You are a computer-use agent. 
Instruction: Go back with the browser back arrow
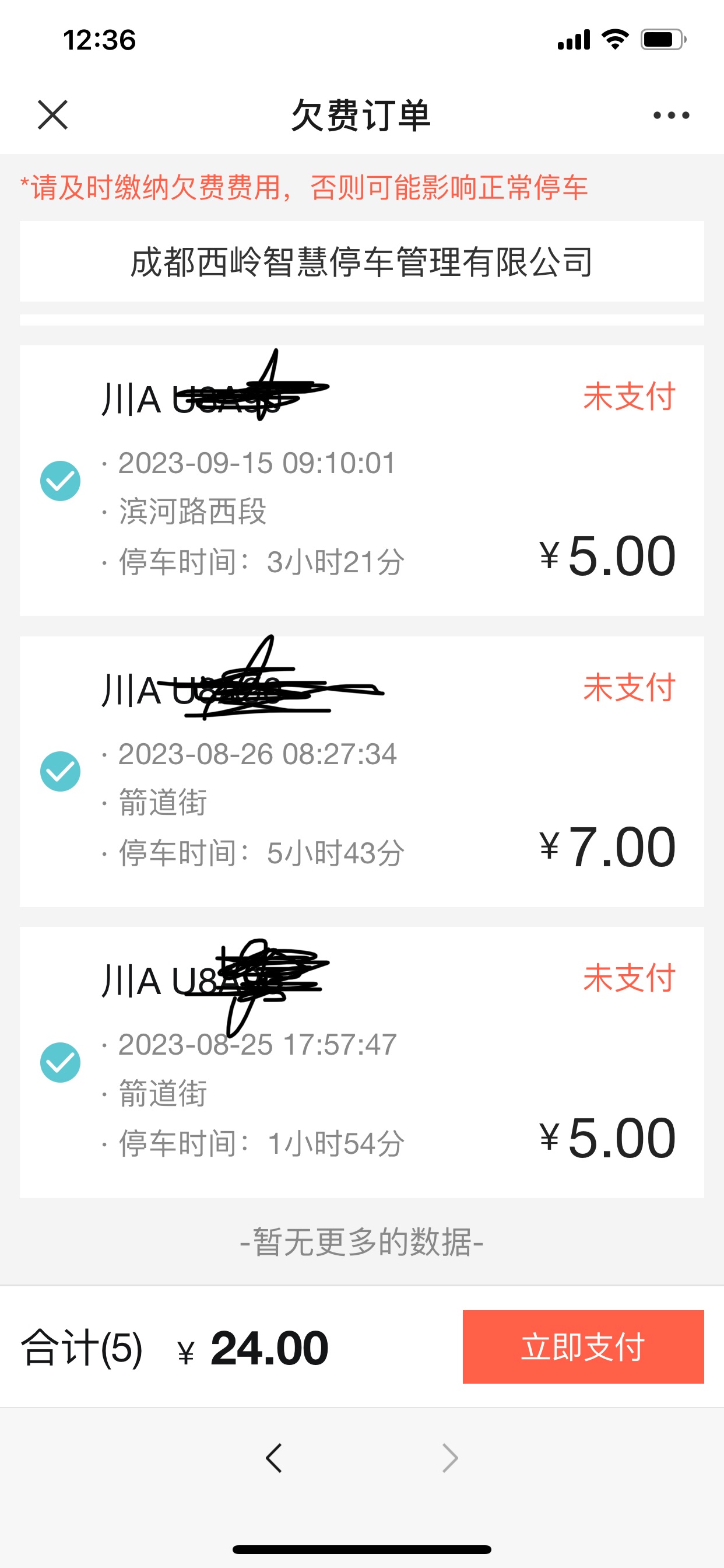tap(274, 1458)
